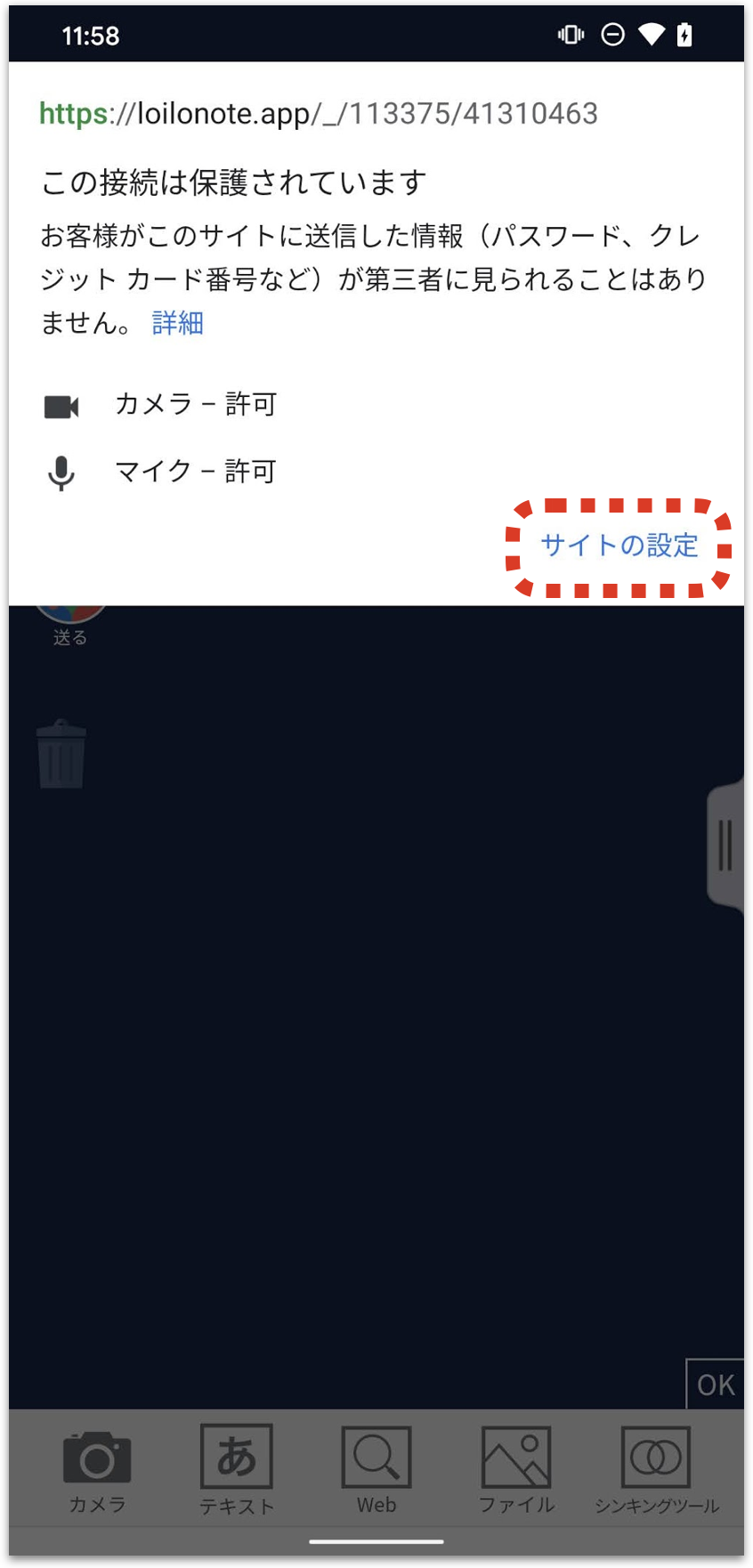
Task: Tap the 詳細 link for connection details
Action: 178,323
